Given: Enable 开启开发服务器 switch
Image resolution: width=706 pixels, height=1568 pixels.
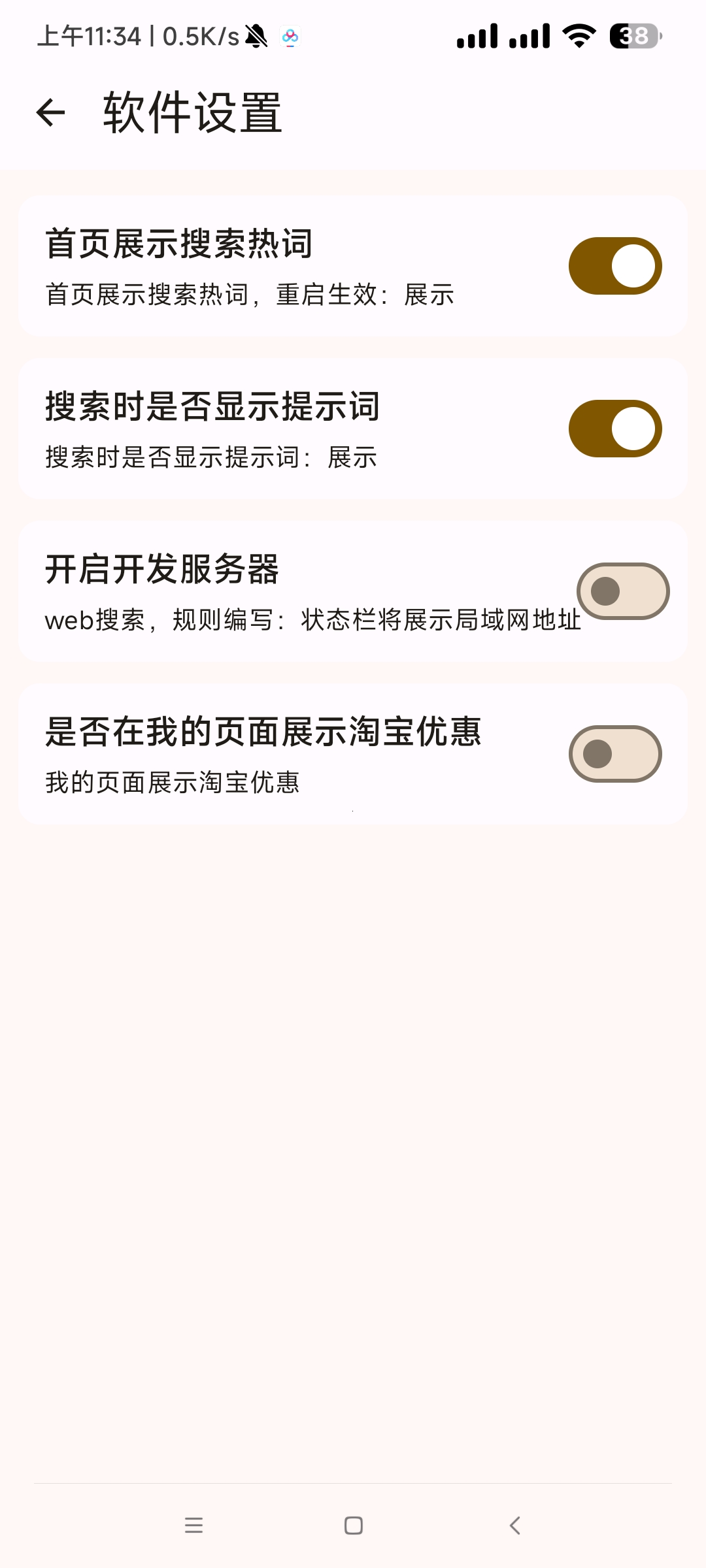Looking at the screenshot, I should [x=622, y=591].
